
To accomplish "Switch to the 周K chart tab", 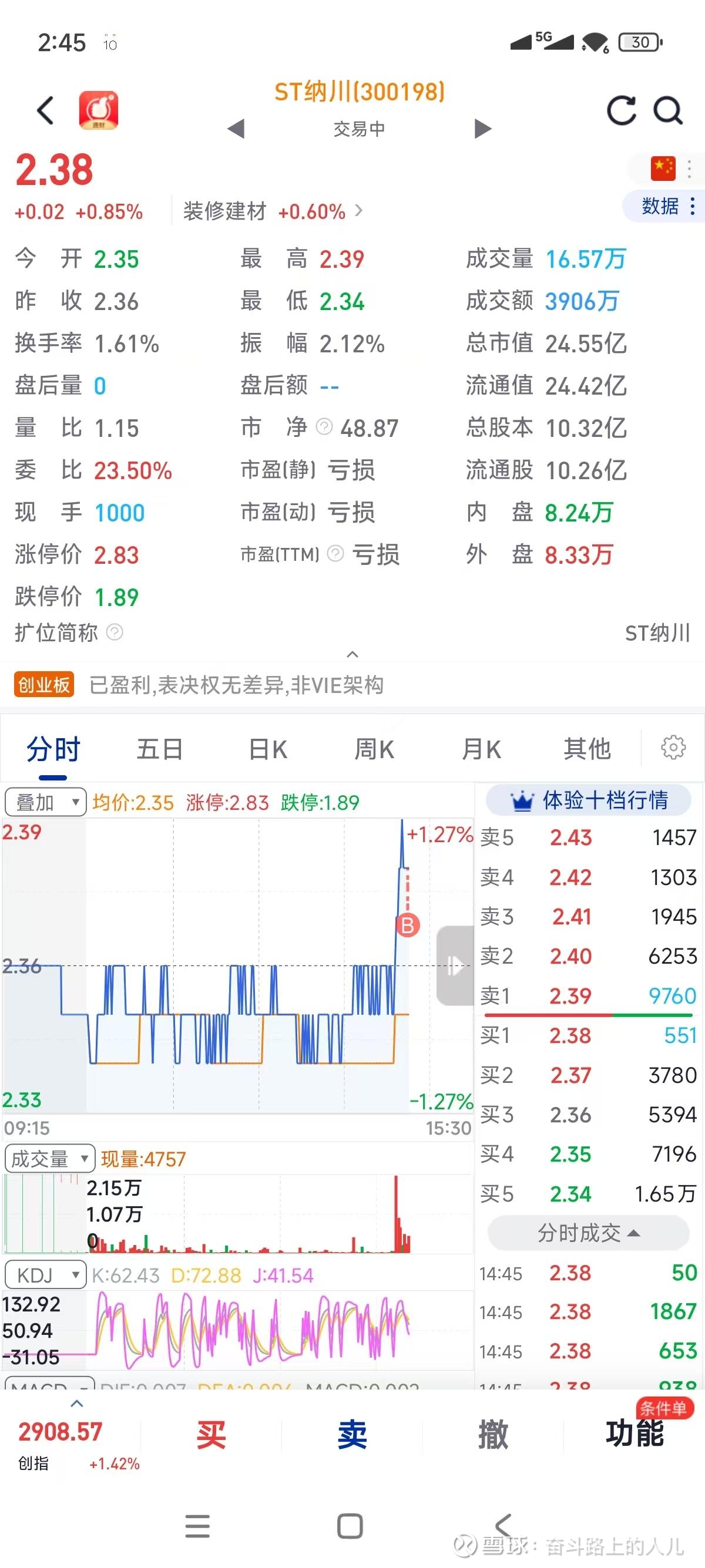I will (x=374, y=749).
